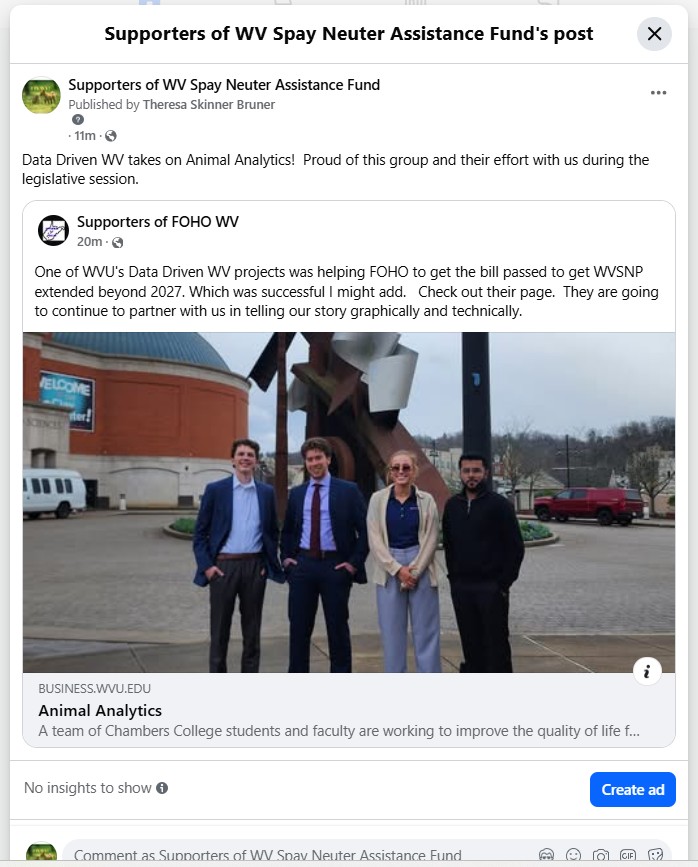Add a sticker to the comment

coord(655,855)
